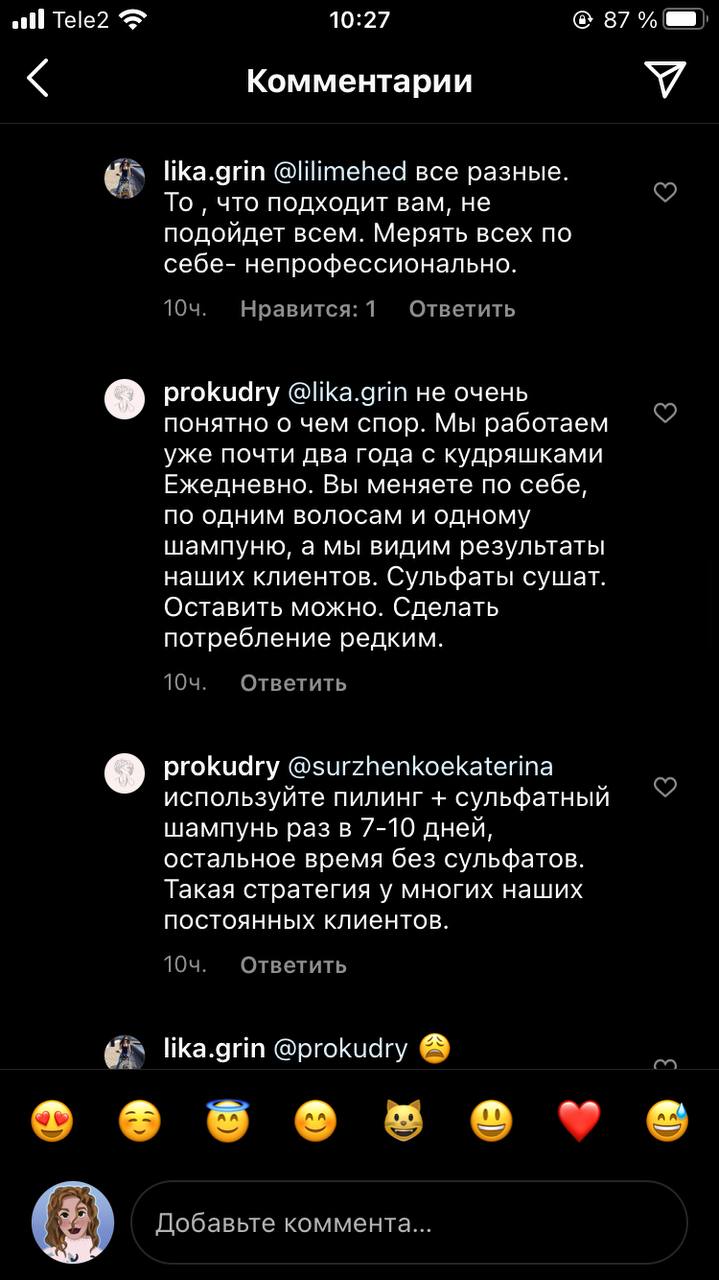This screenshot has width=719, height=1280.
Task: Open the @lilimehed mention
Action: pyautogui.click(x=340, y=171)
